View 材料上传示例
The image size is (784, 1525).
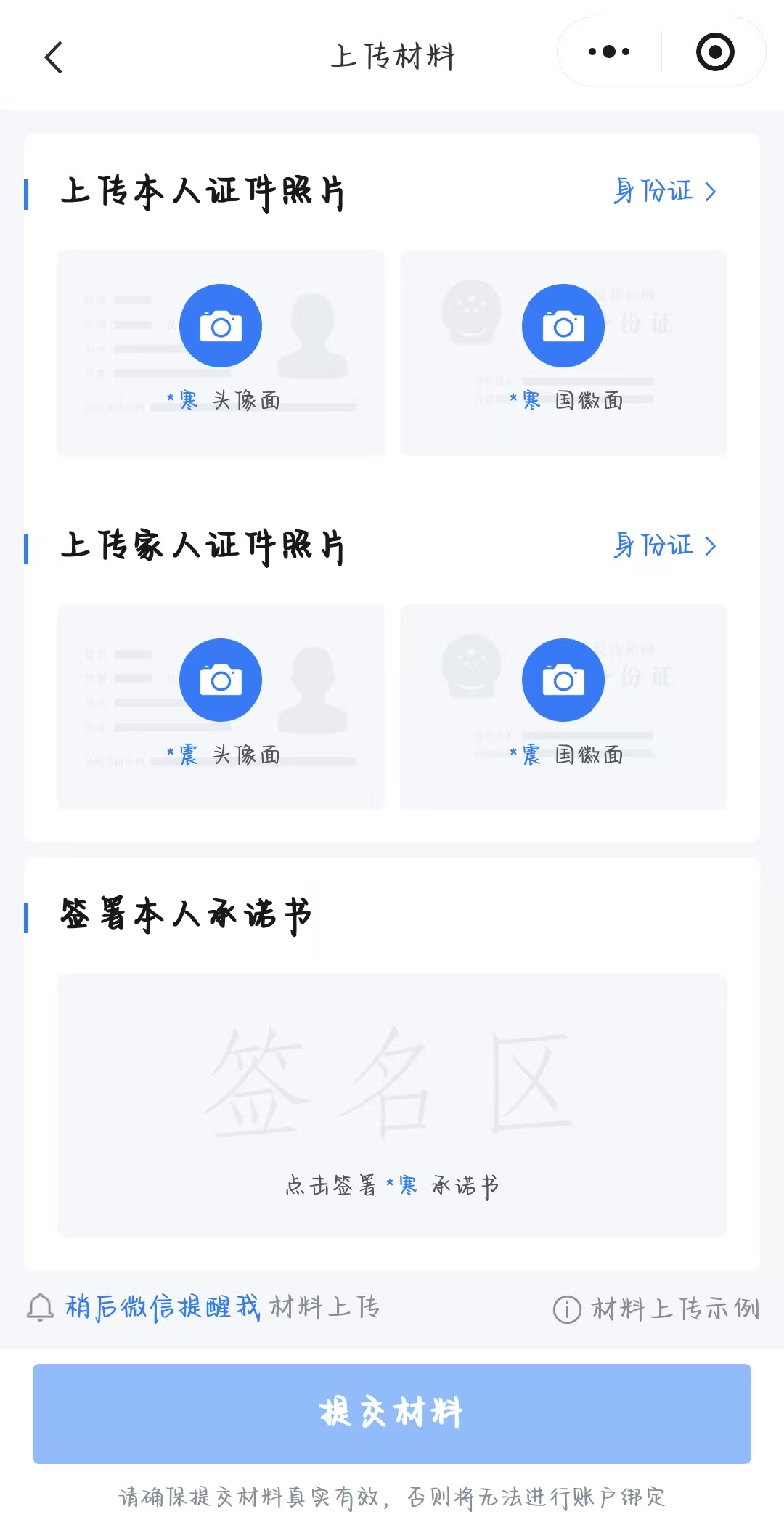657,1309
